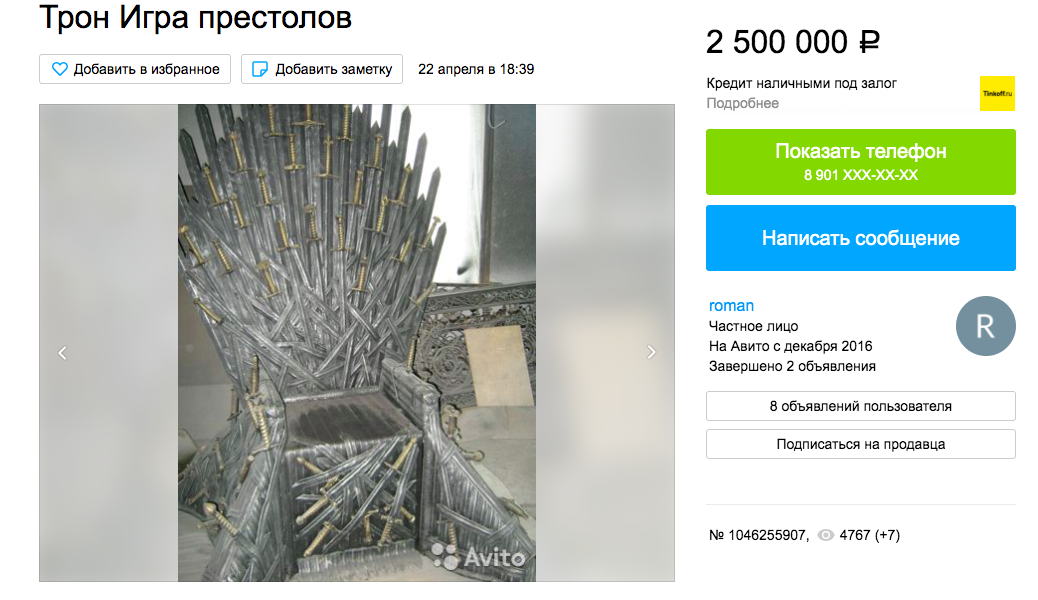This screenshot has height=600, width=1038.
Task: View the user's 8 listings
Action: (860, 406)
